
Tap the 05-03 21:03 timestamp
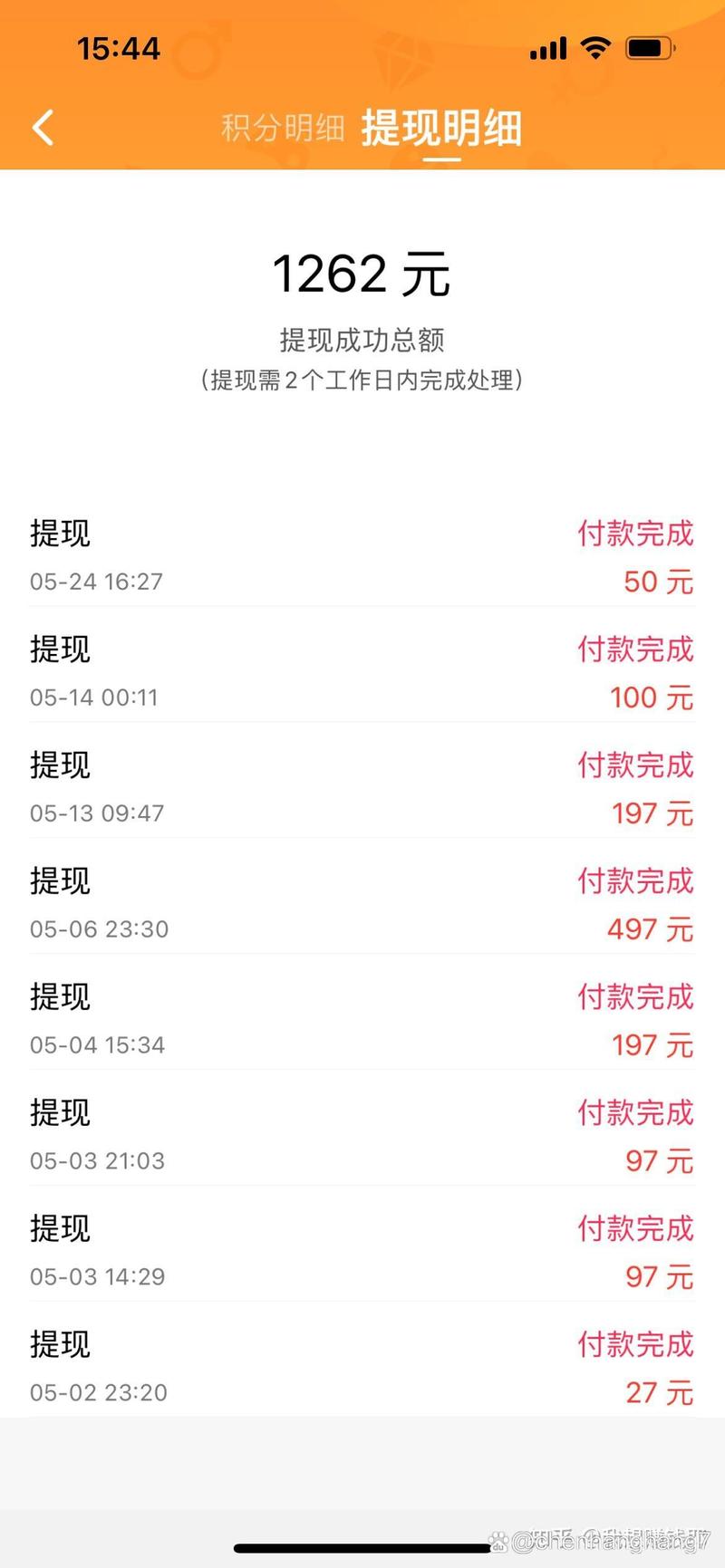97,1160
